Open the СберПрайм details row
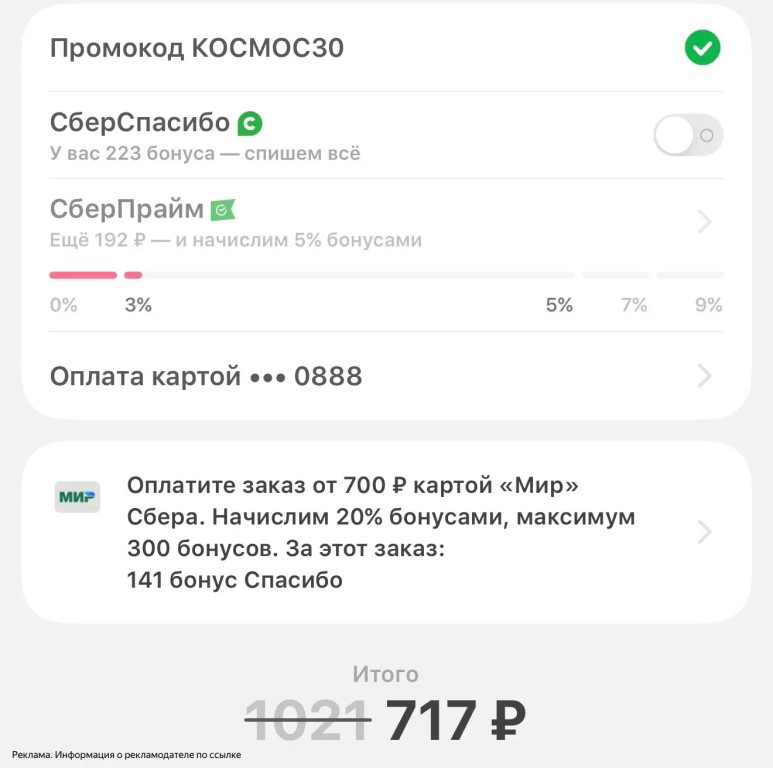 386,223
